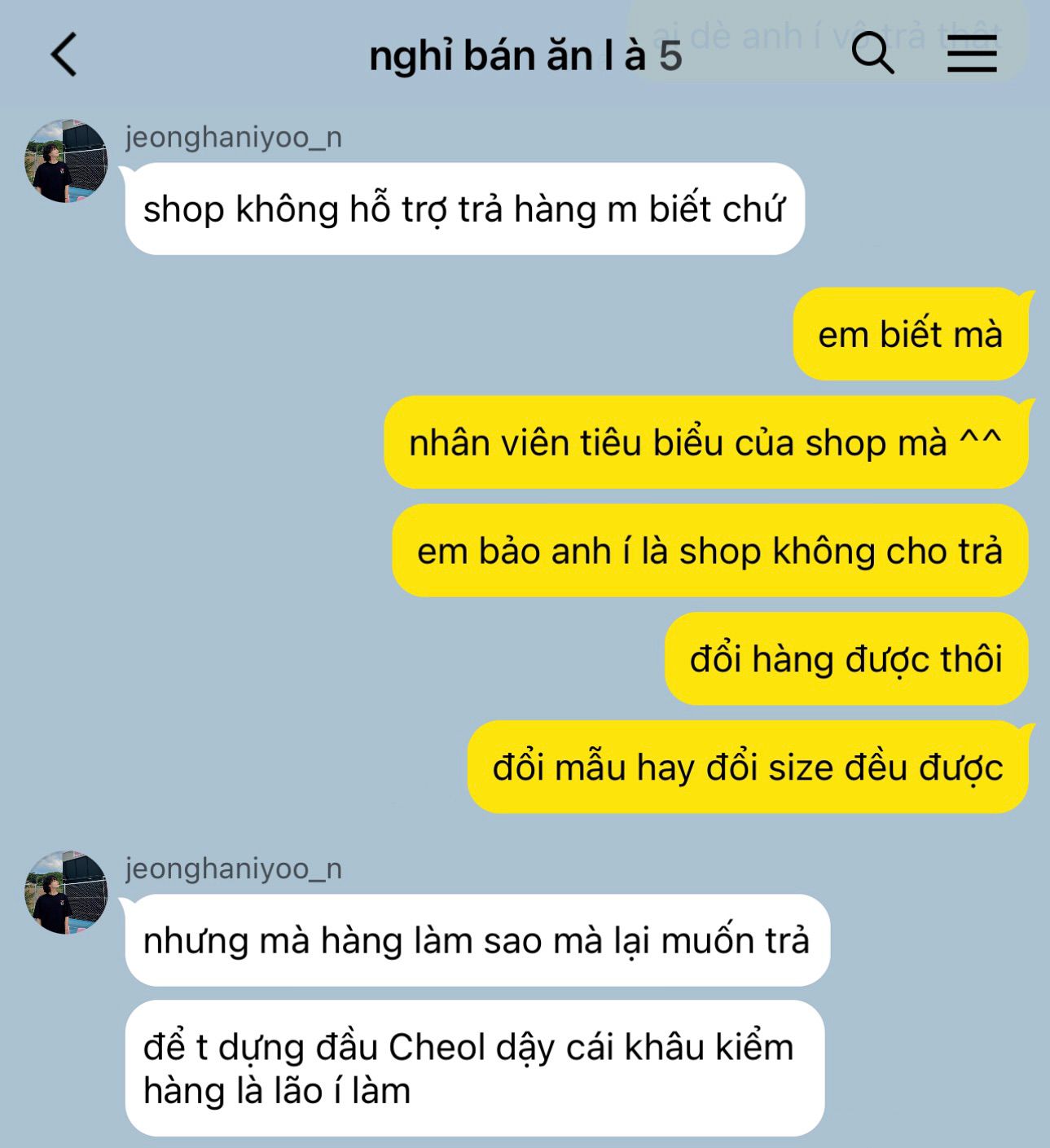Open the chat room hamburger menu
This screenshot has width=1050, height=1148.
[972, 55]
